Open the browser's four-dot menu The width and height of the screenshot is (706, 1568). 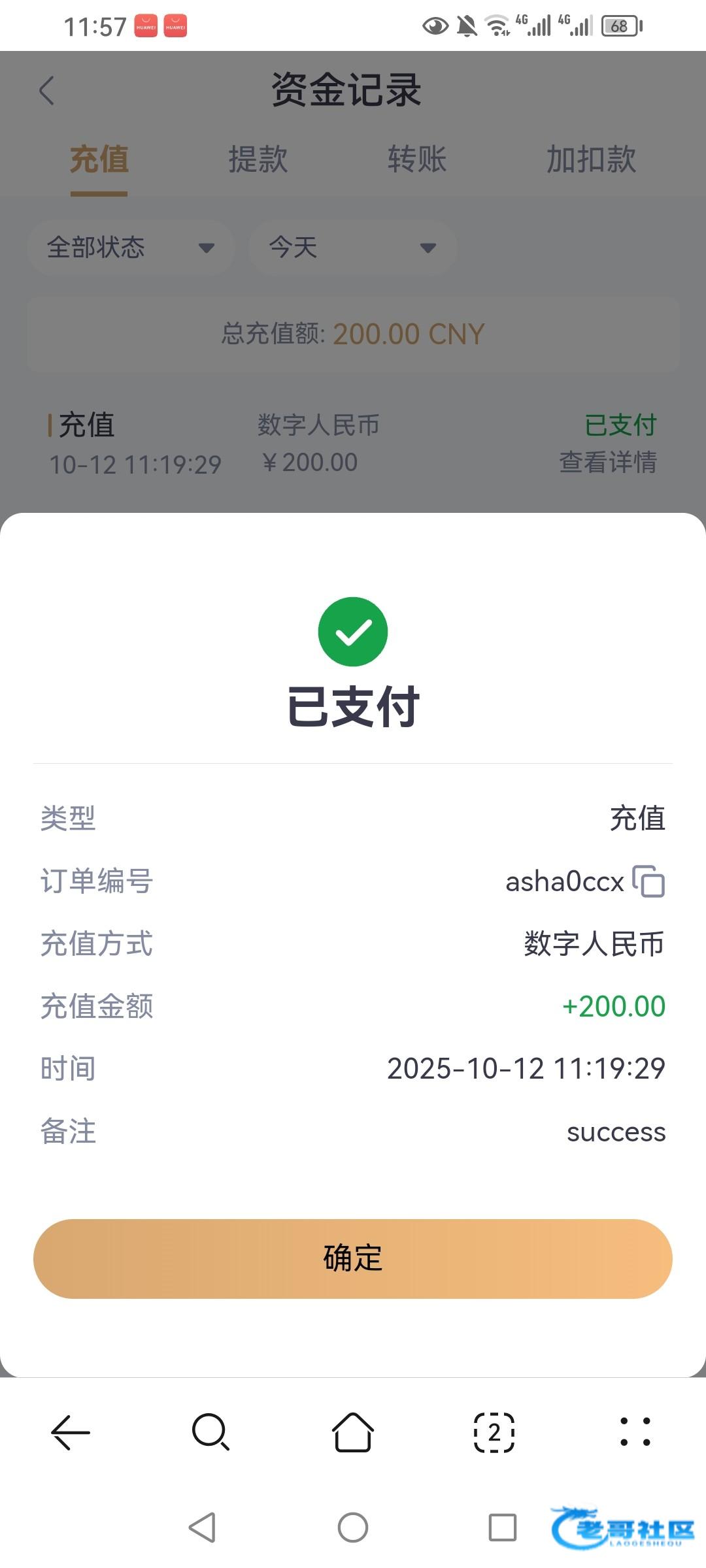point(635,1432)
